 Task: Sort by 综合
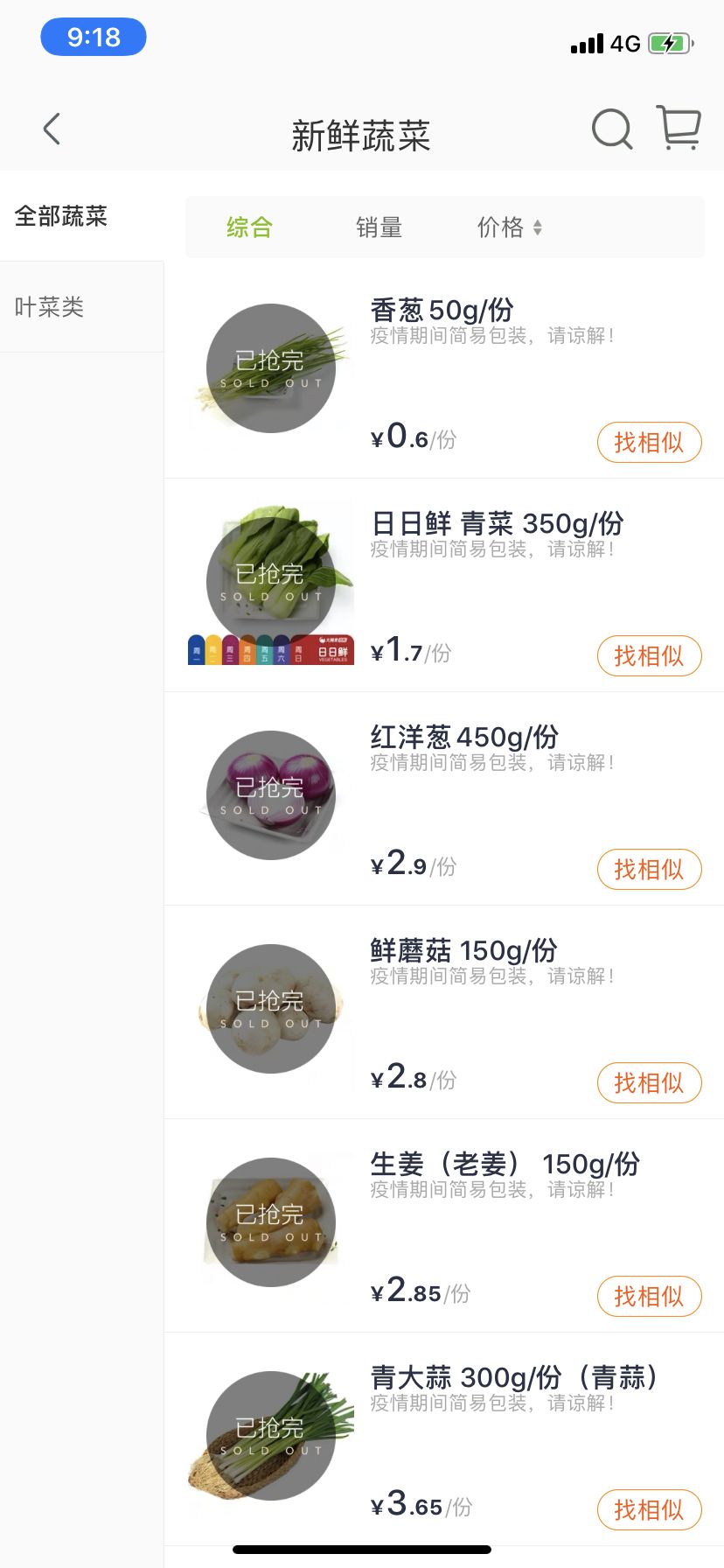[x=249, y=227]
